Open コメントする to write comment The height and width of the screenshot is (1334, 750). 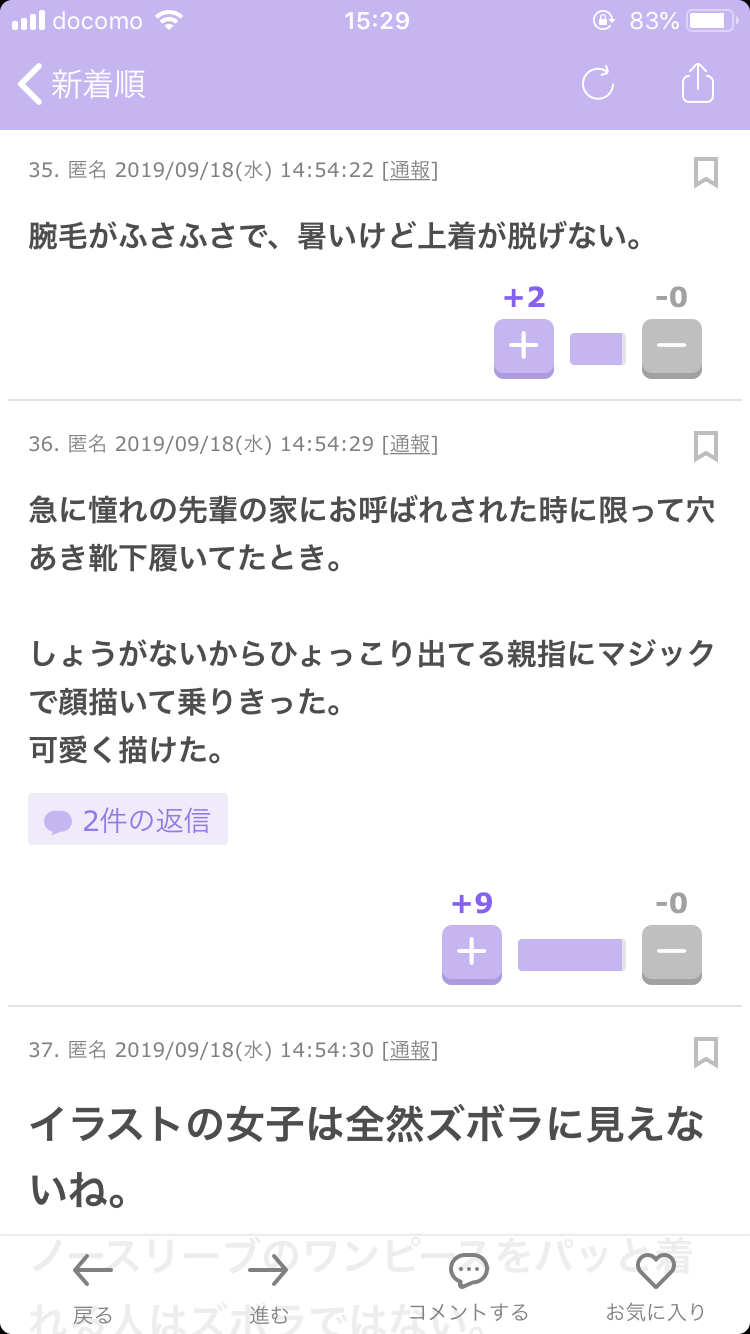click(x=468, y=1287)
